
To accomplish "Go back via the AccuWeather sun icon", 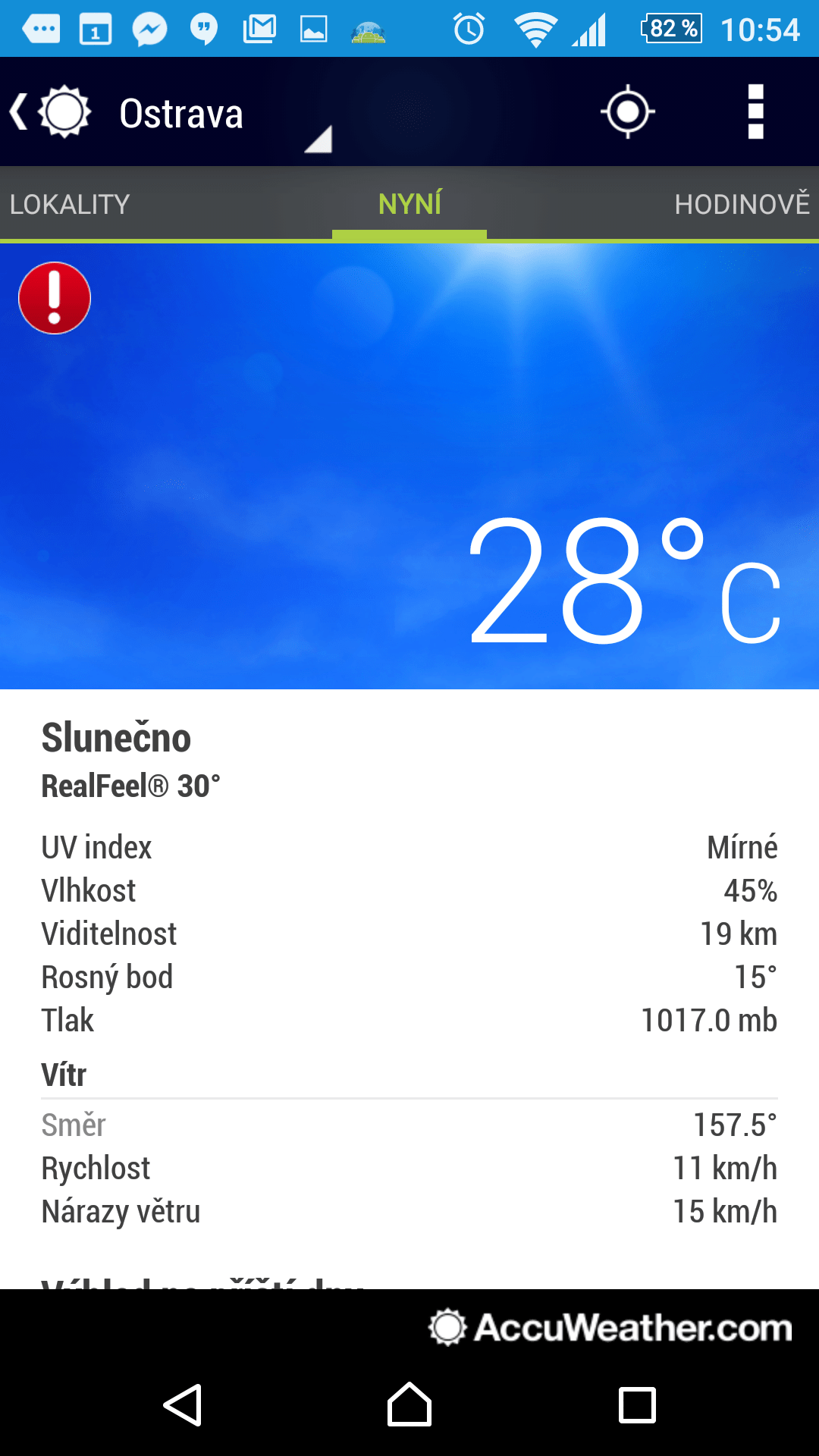I will (x=52, y=112).
